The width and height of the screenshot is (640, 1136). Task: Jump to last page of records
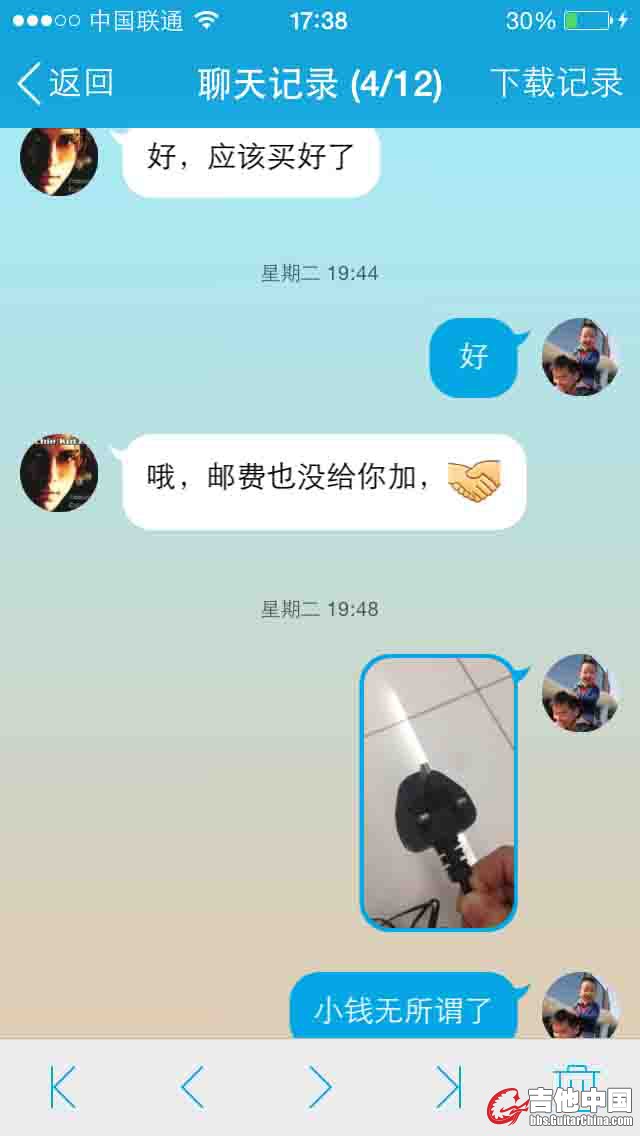[x=449, y=1087]
